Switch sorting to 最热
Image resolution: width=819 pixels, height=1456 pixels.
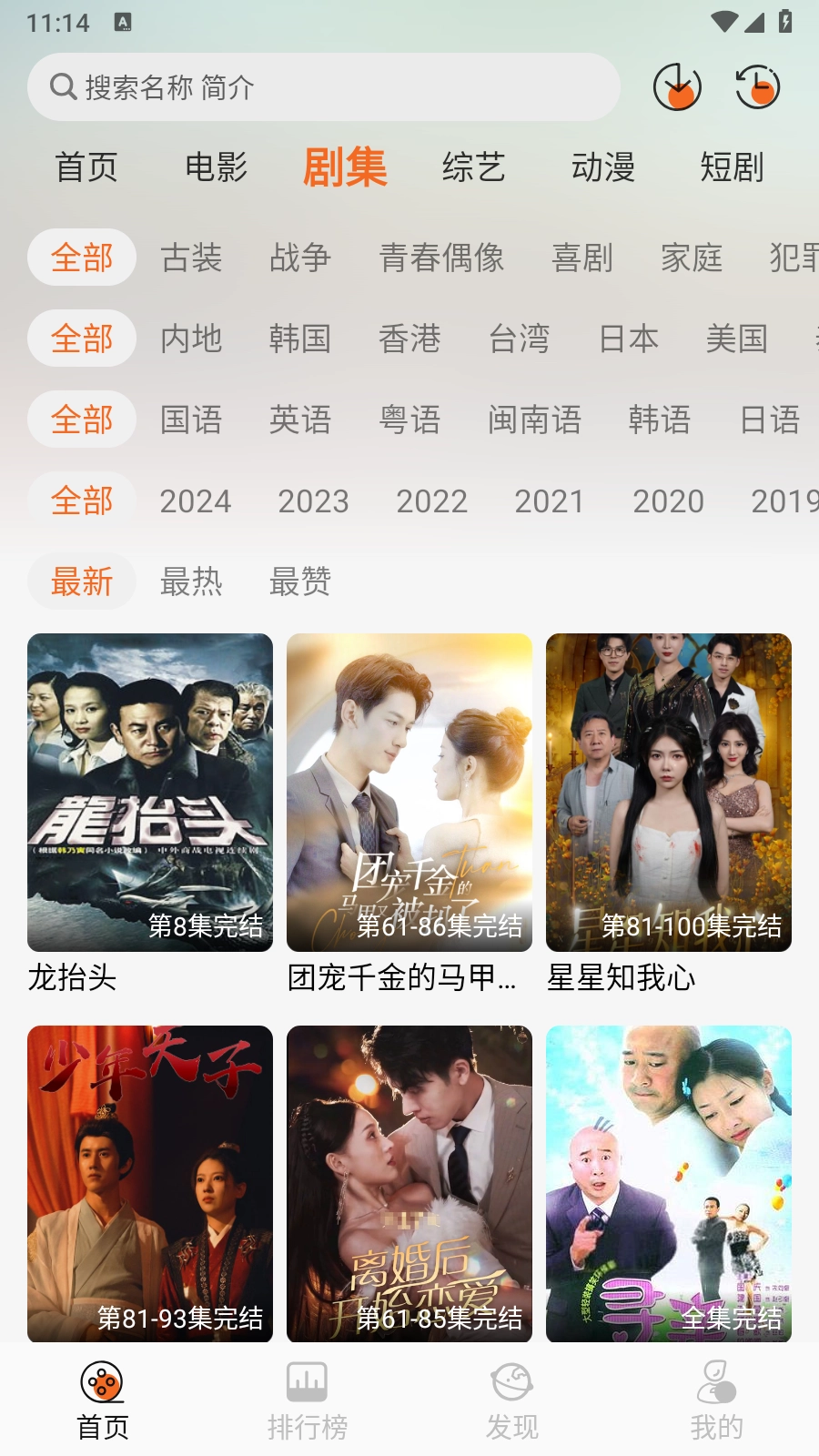[191, 581]
